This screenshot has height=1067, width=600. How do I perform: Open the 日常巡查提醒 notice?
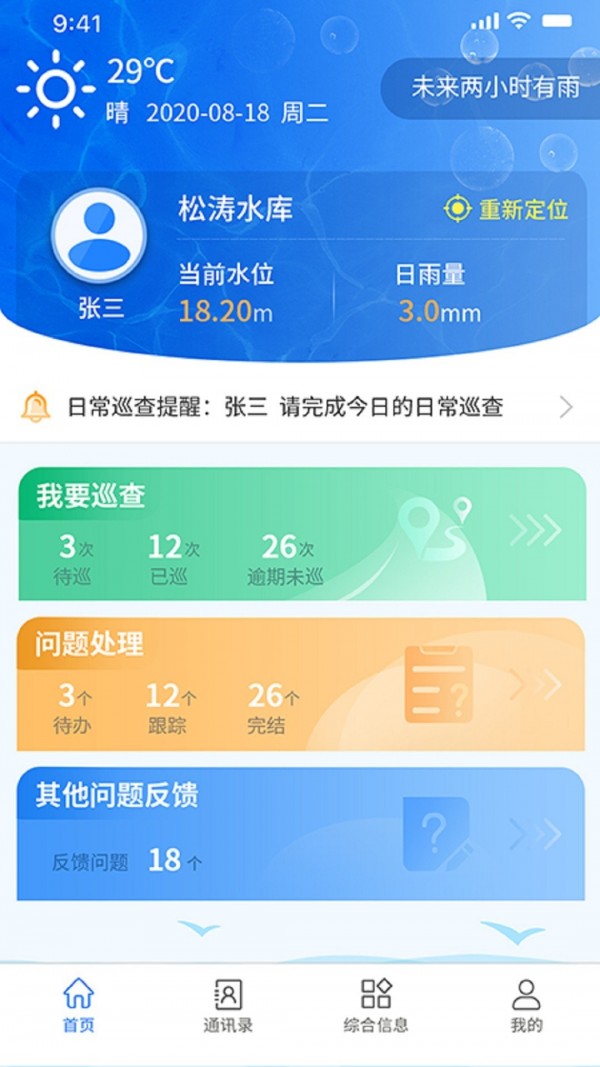coord(300,407)
